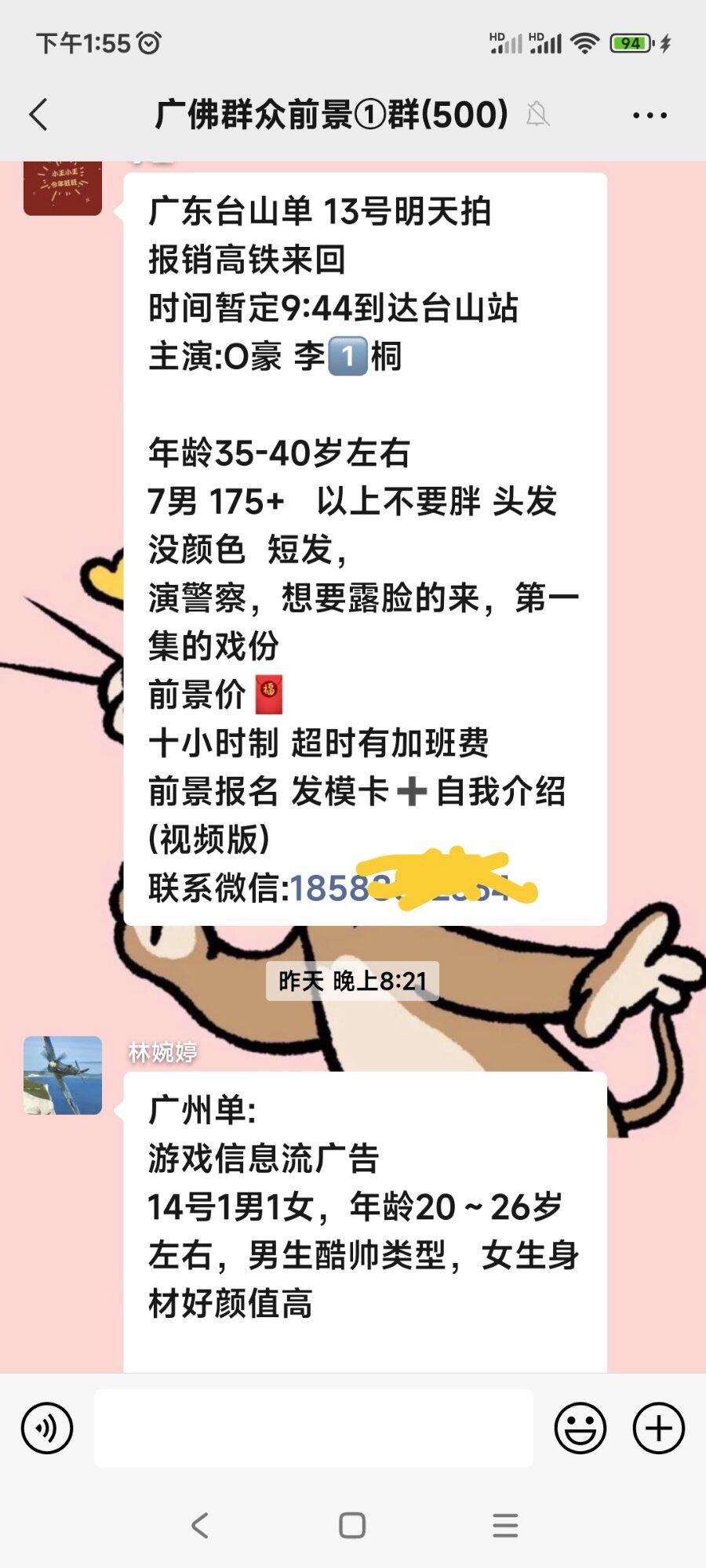The image size is (706, 1568).
Task: Tap the system back button
Action: click(200, 1525)
